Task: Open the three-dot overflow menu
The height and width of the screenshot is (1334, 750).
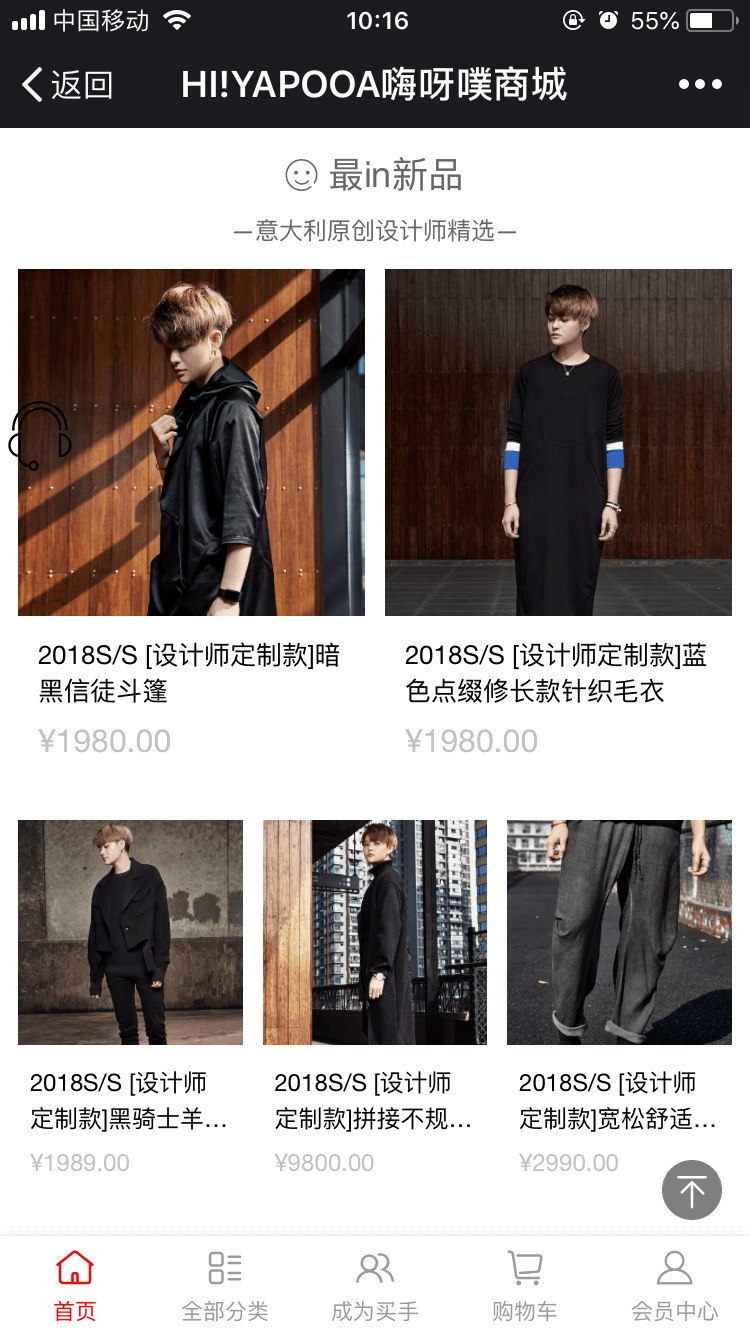Action: (700, 85)
